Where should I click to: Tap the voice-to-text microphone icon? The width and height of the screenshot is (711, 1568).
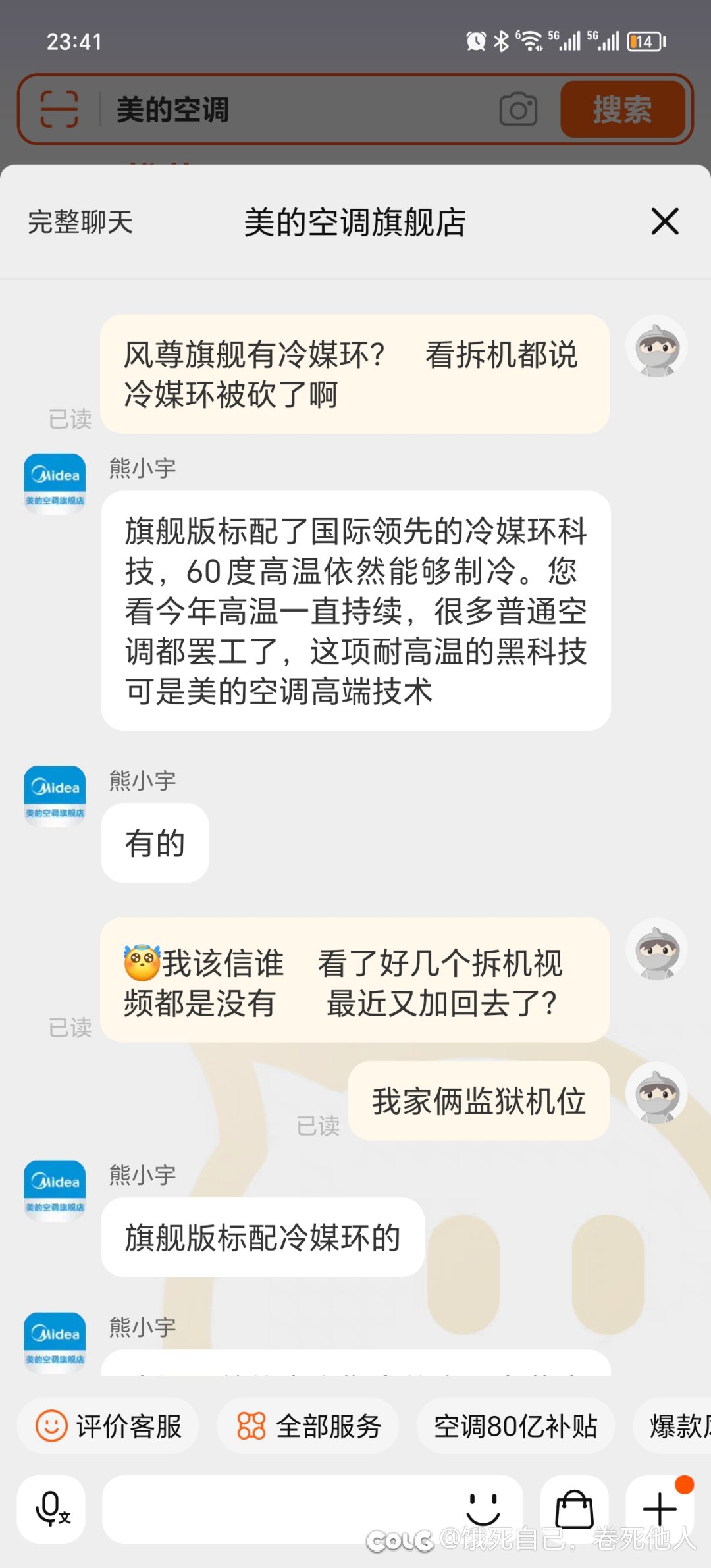(x=51, y=1509)
